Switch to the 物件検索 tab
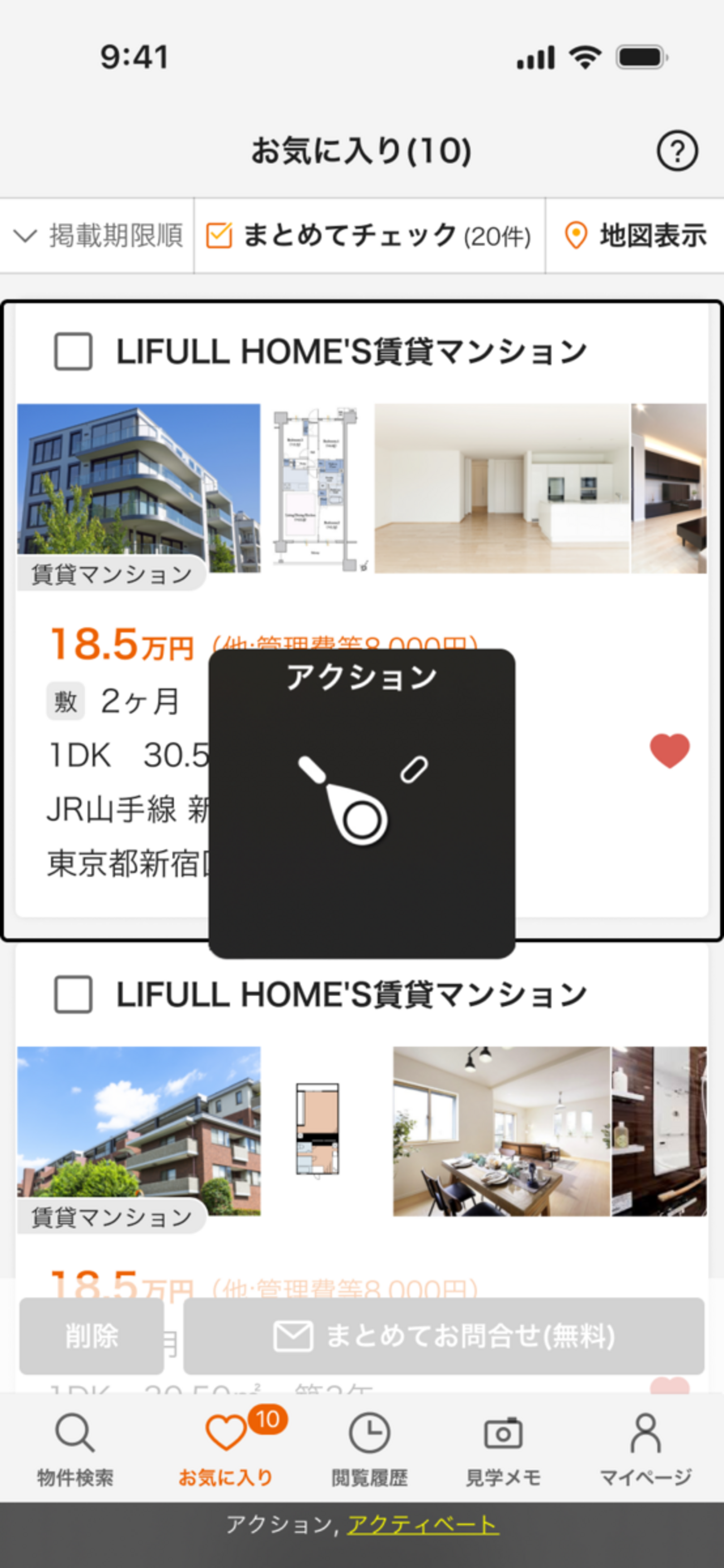Image resolution: width=724 pixels, height=1568 pixels. (x=75, y=1449)
